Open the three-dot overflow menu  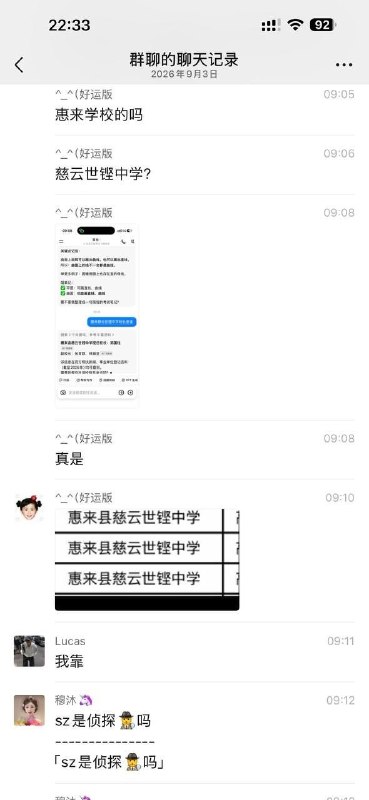[344, 65]
